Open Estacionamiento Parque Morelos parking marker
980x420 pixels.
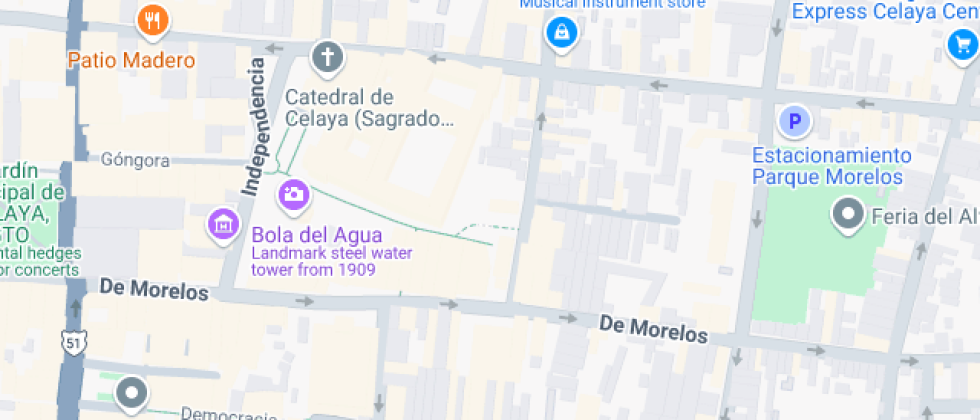(x=794, y=121)
